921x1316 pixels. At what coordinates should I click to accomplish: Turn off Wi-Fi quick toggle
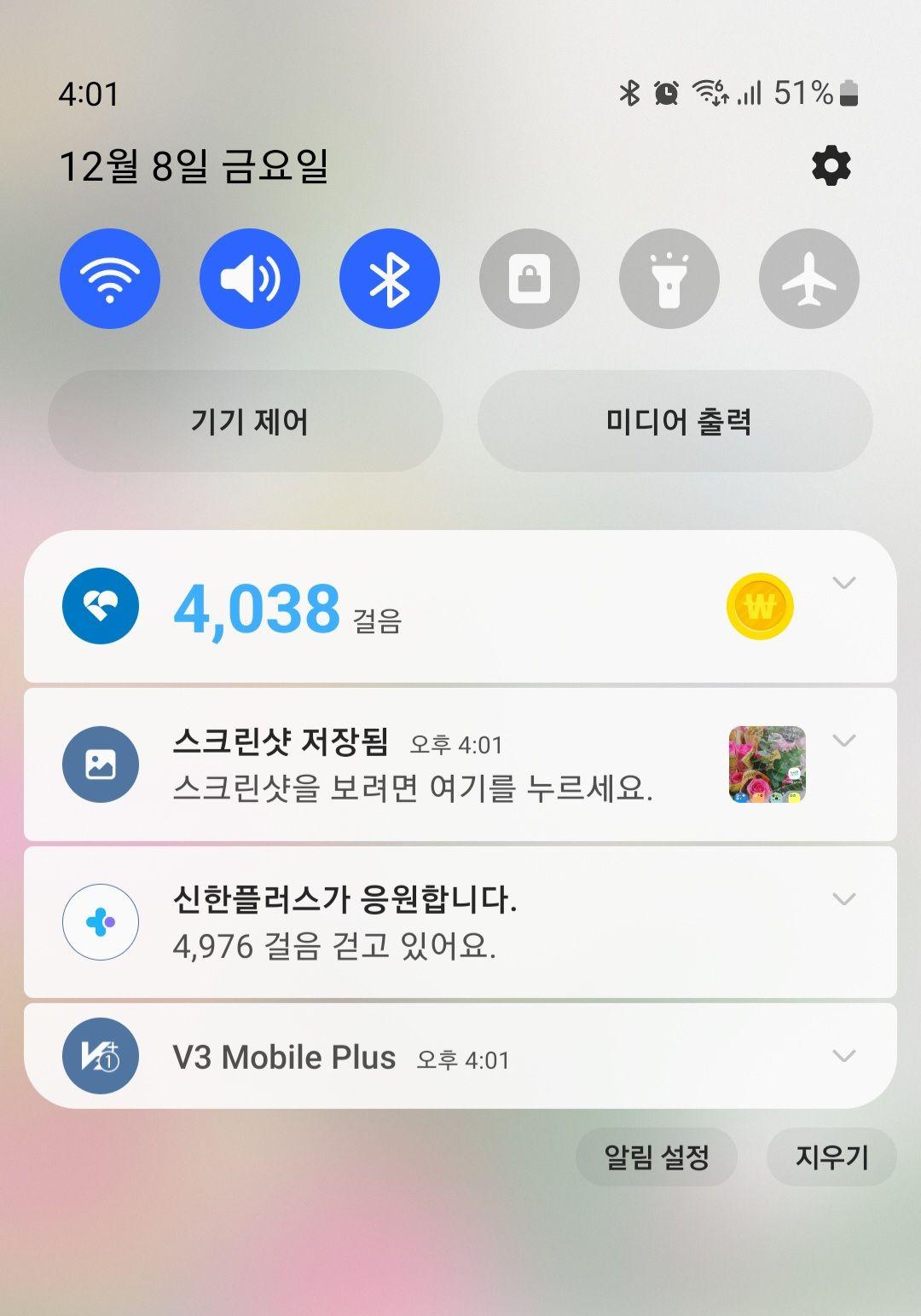click(x=110, y=279)
